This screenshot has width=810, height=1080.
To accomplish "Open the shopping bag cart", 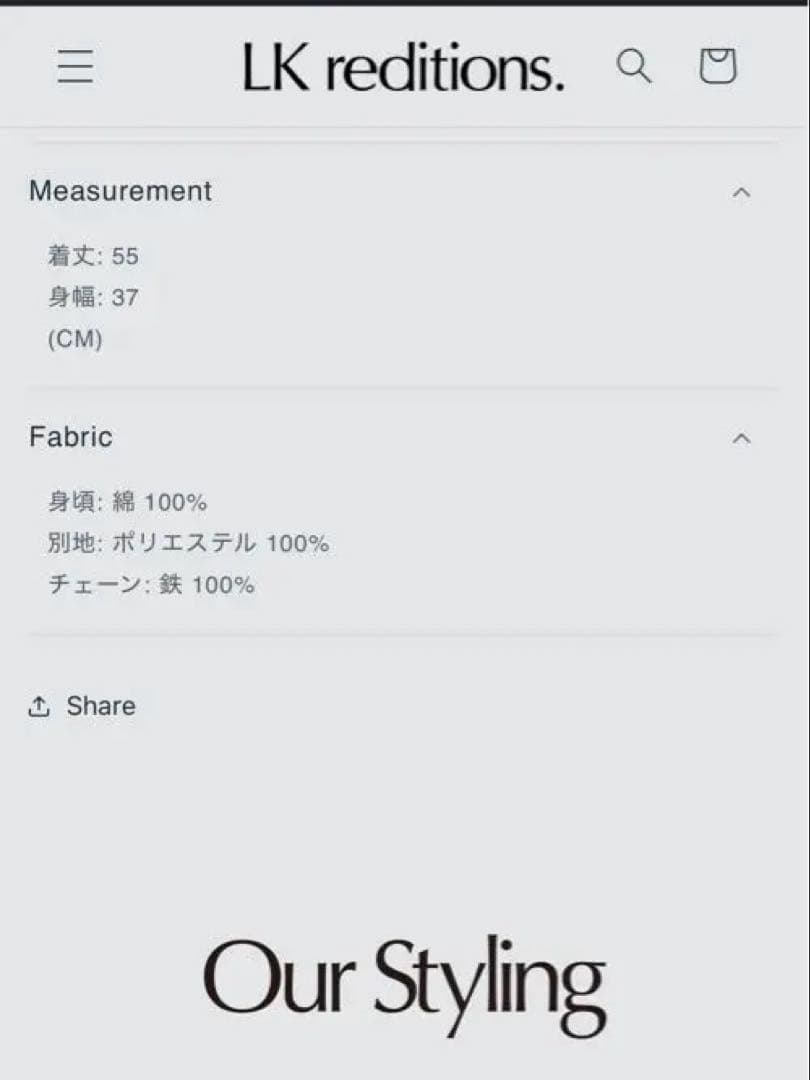I will (x=717, y=67).
